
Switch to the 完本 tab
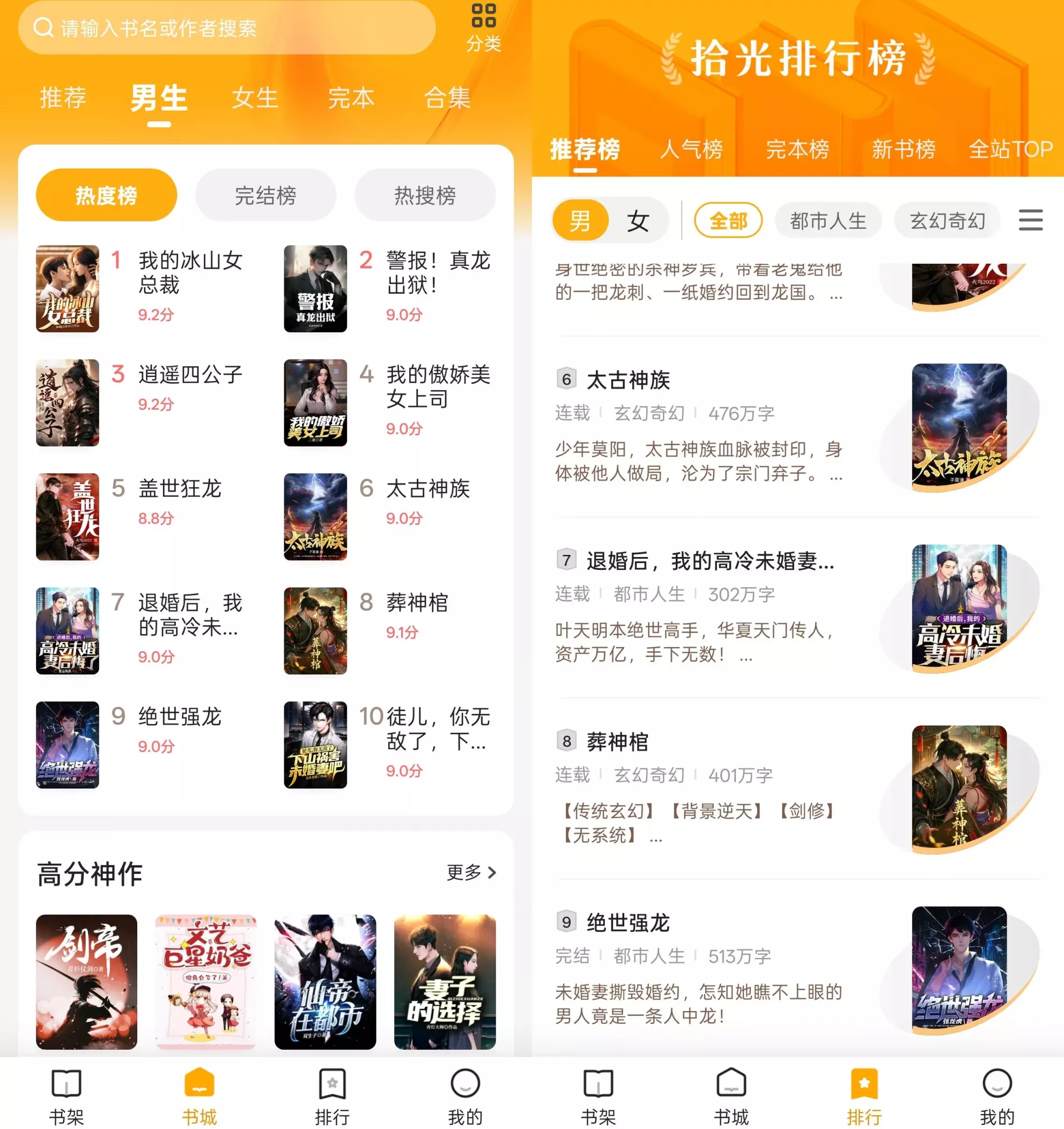pyautogui.click(x=351, y=98)
